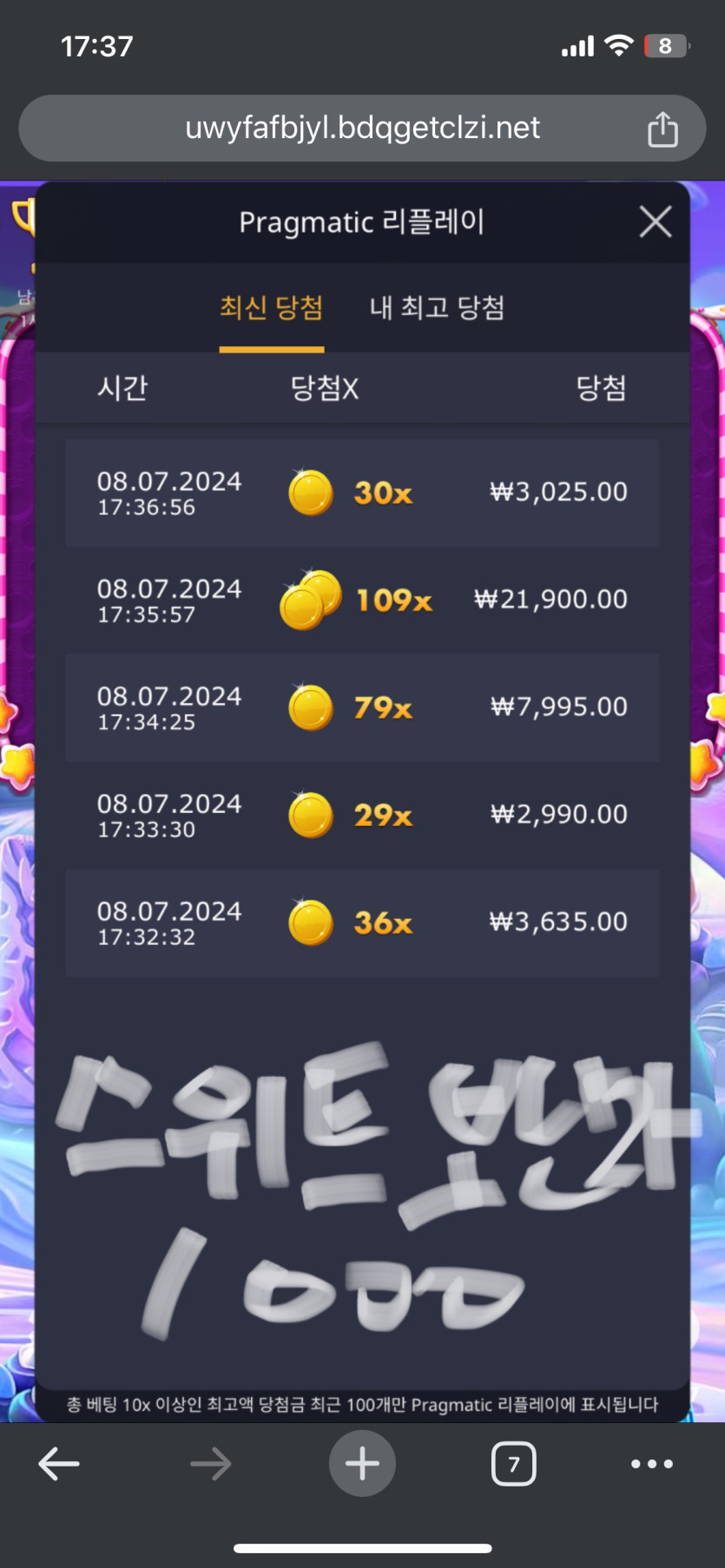Open the 36x ₩3,635.00 replay
Screen dimensions: 725x1568
(x=362, y=923)
